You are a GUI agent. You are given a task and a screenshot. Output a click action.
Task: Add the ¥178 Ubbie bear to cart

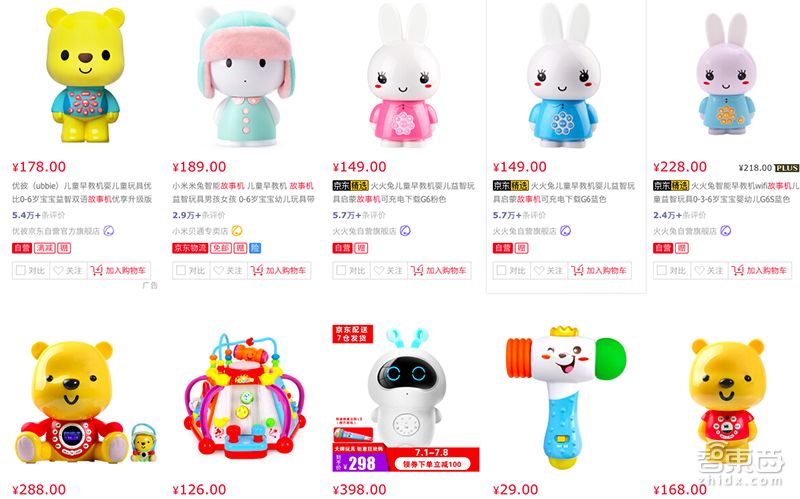tap(122, 270)
